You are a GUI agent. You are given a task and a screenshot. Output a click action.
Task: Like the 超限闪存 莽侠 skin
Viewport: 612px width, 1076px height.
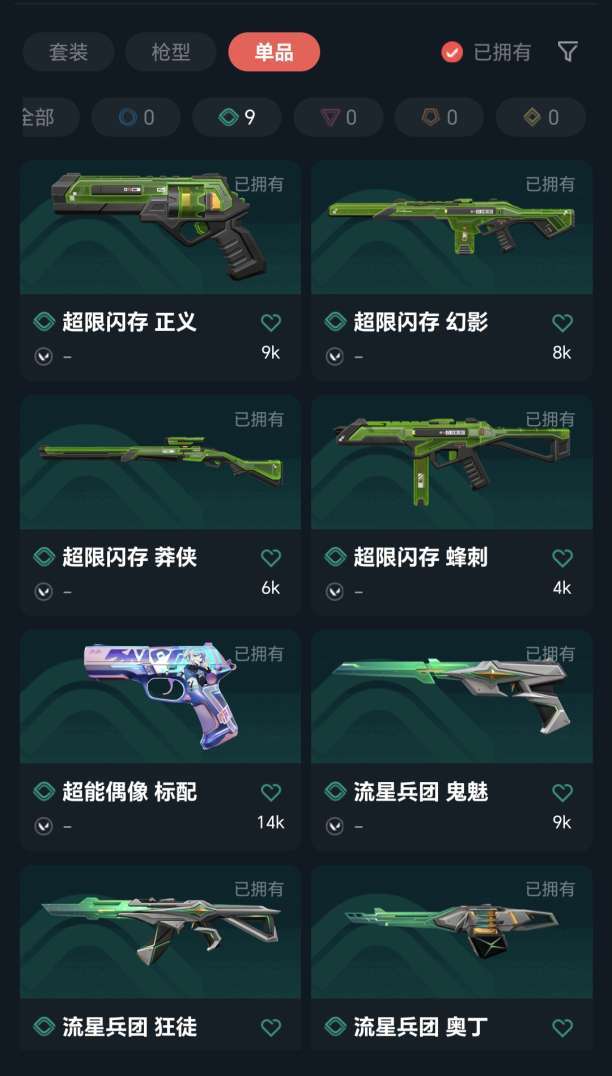[x=270, y=558]
